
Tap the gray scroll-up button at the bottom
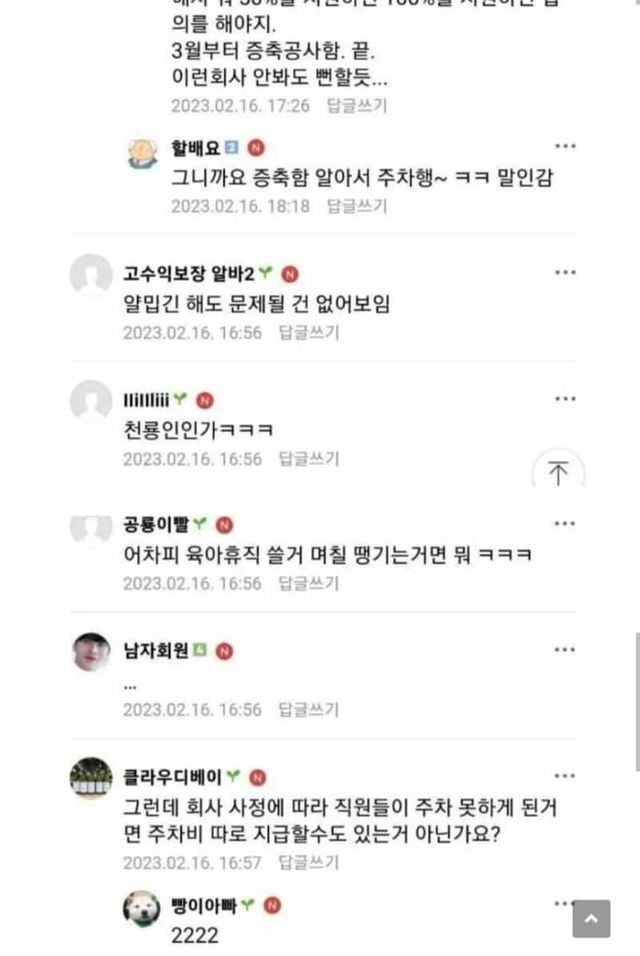click(591, 918)
